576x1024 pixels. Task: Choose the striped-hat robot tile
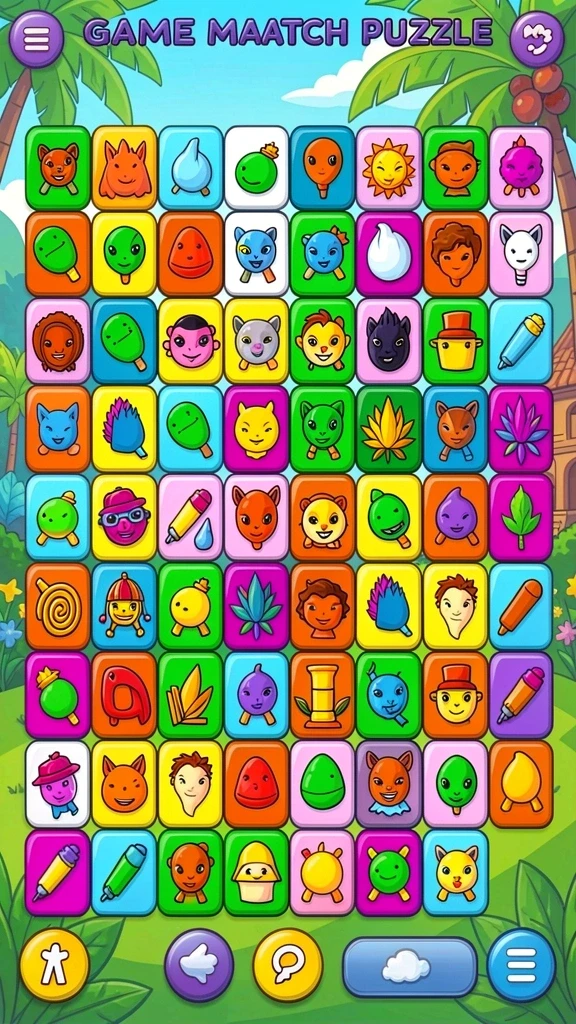pos(124,606)
